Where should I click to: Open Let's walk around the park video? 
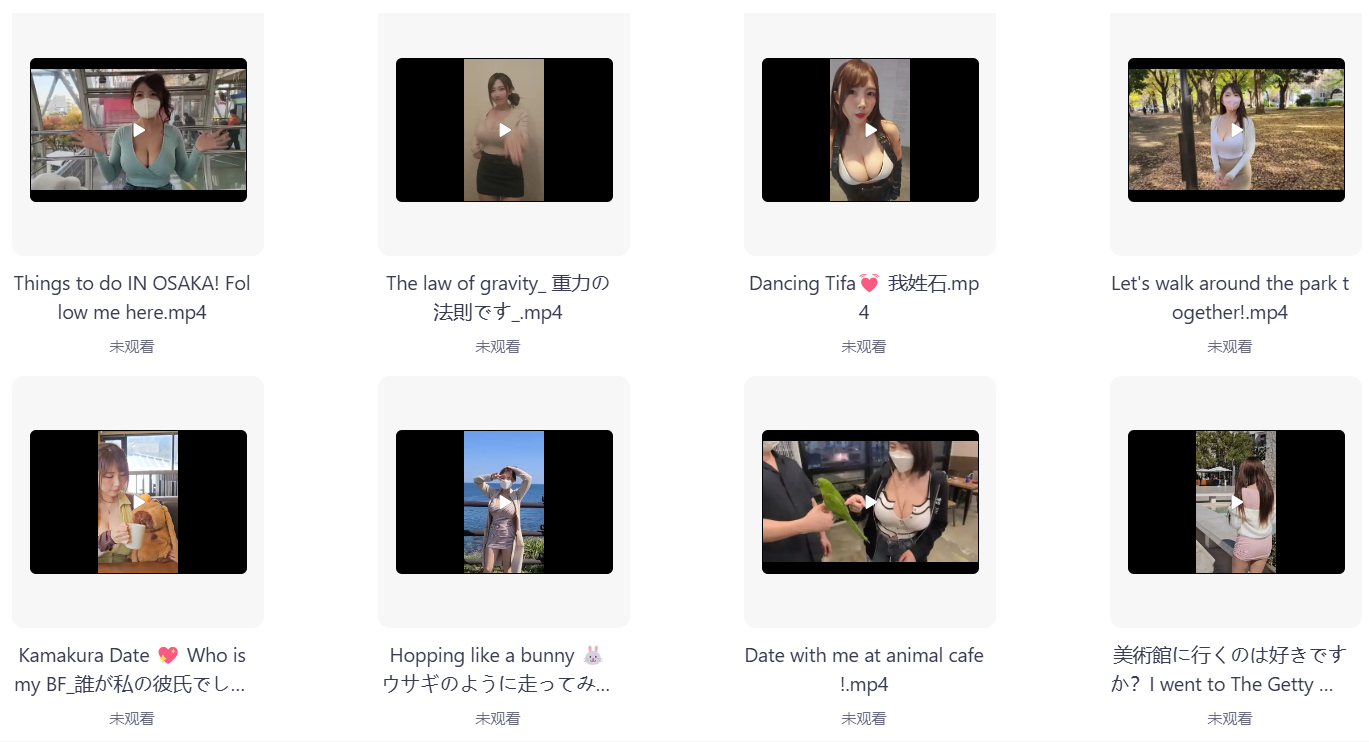pyautogui.click(x=1236, y=130)
